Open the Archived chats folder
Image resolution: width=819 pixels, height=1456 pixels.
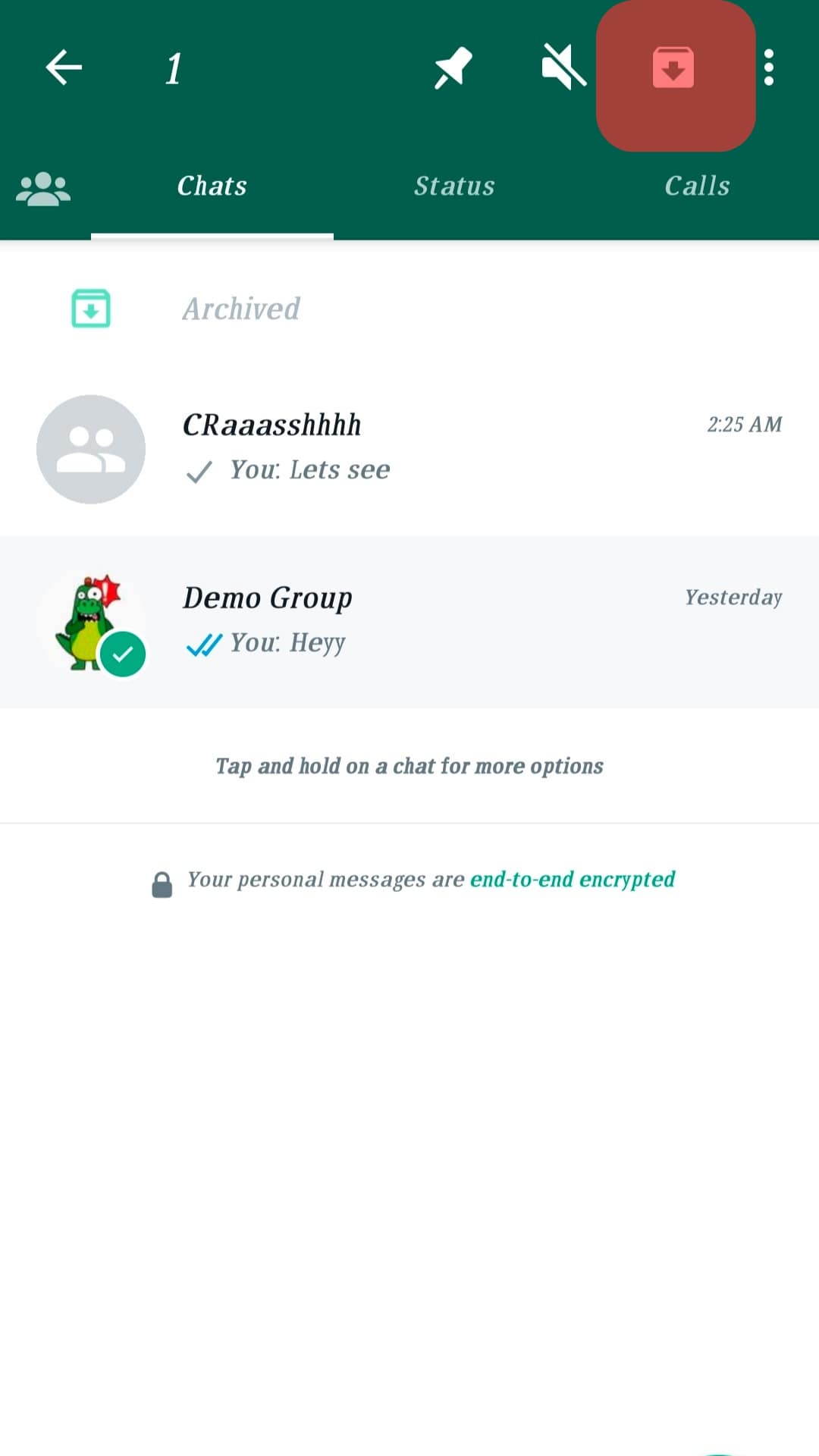[241, 309]
